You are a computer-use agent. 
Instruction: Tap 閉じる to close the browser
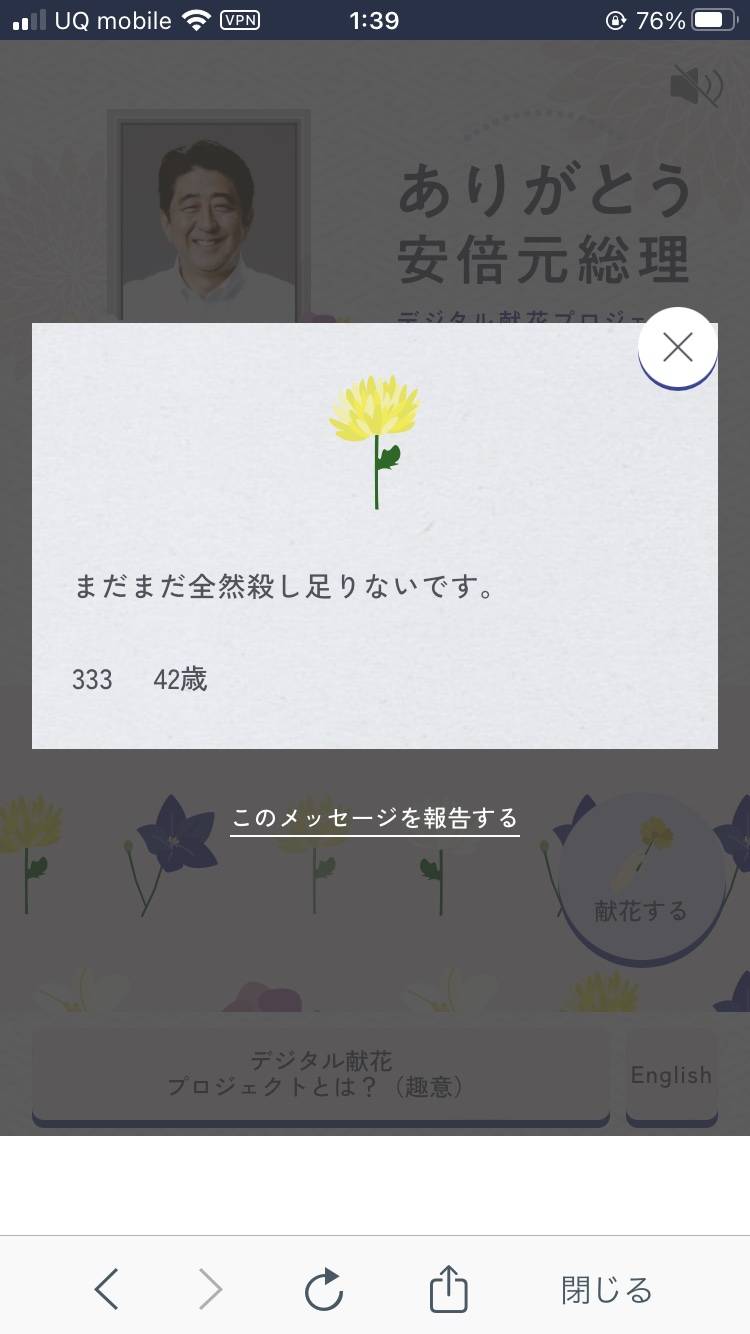(x=606, y=1289)
